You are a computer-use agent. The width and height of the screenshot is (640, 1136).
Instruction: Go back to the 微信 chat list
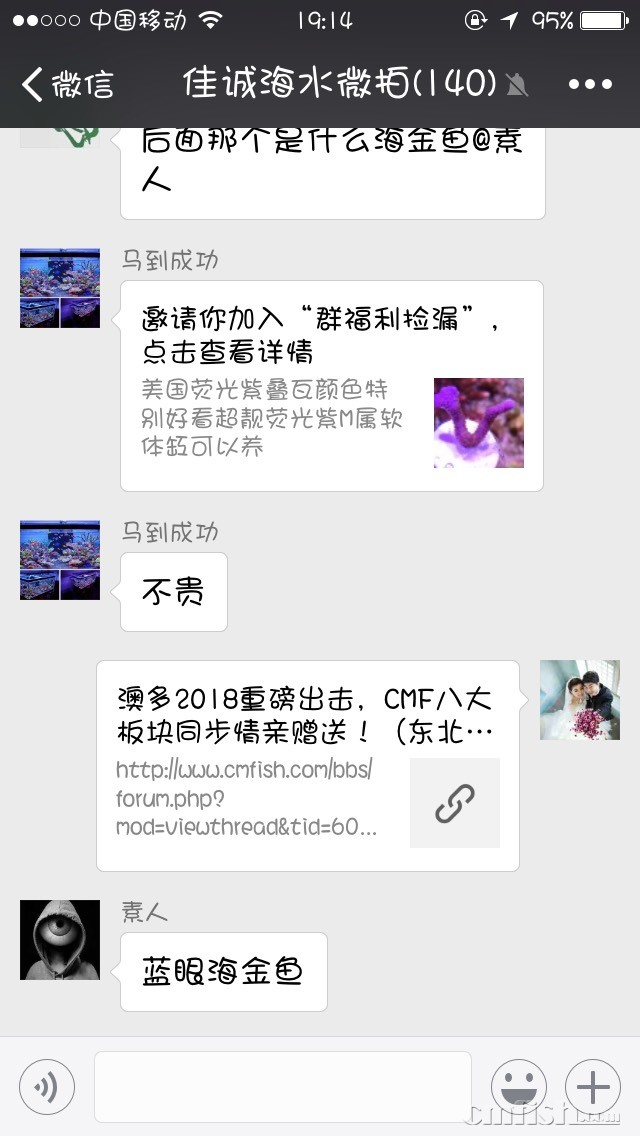coord(66,84)
